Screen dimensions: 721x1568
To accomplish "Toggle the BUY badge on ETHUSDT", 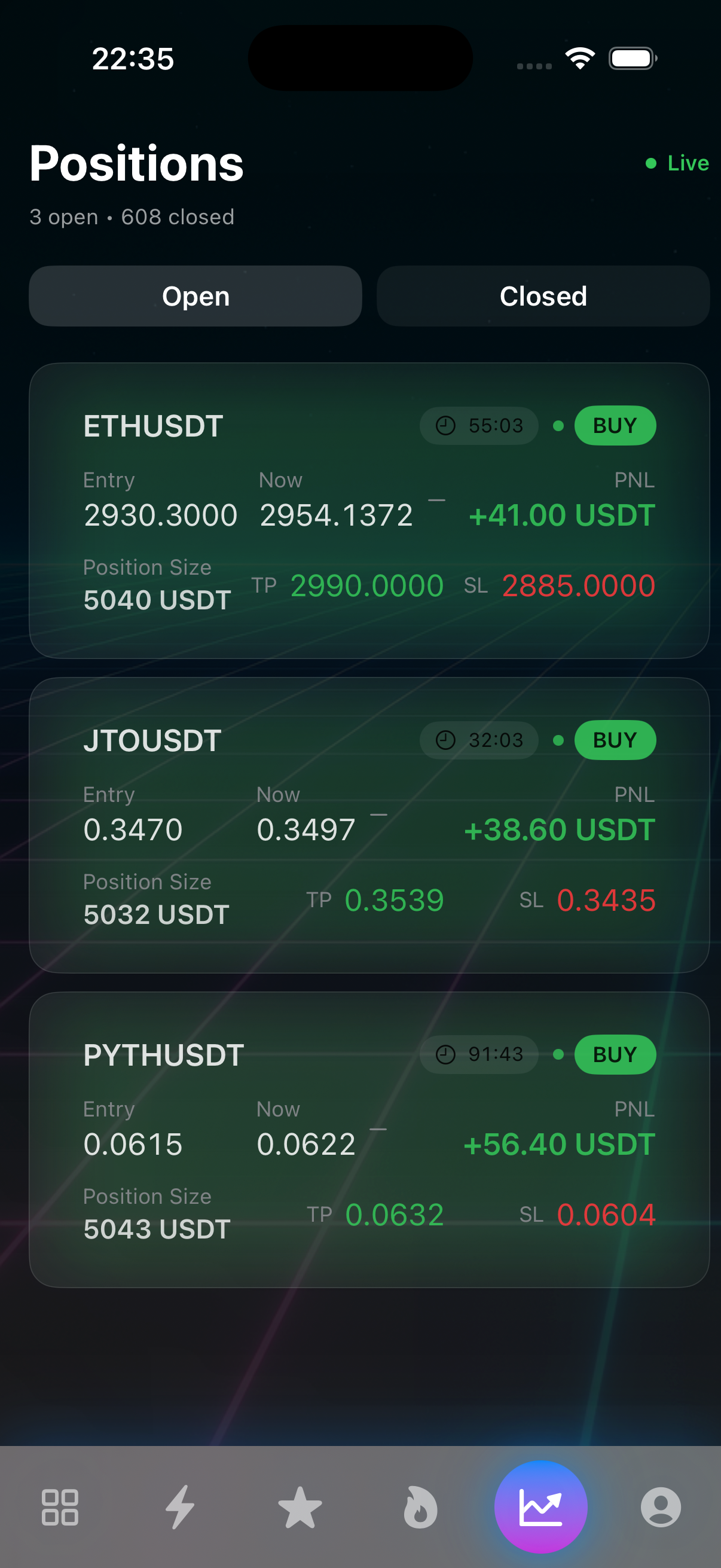I will click(615, 425).
